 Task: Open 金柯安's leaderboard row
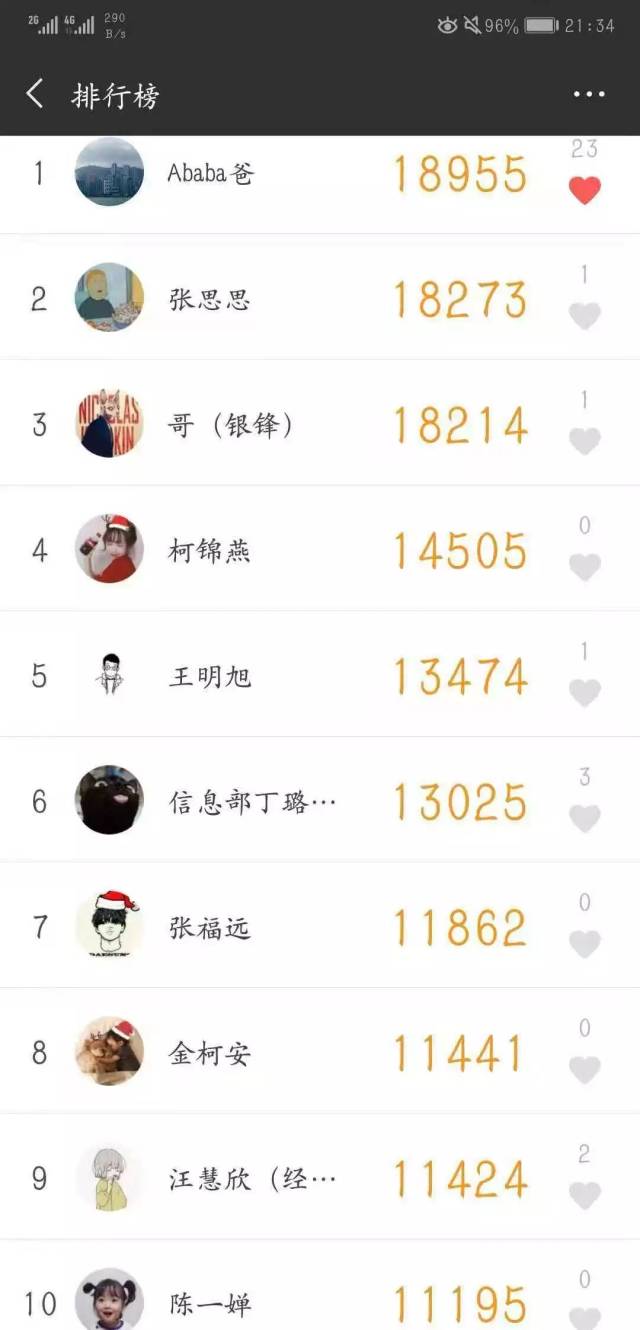click(300, 1054)
